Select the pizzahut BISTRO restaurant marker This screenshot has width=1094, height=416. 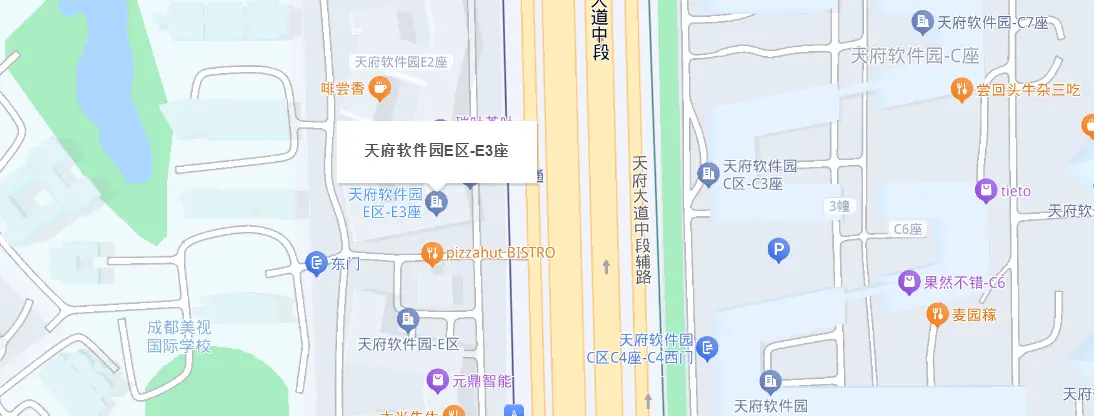pyautogui.click(x=432, y=254)
